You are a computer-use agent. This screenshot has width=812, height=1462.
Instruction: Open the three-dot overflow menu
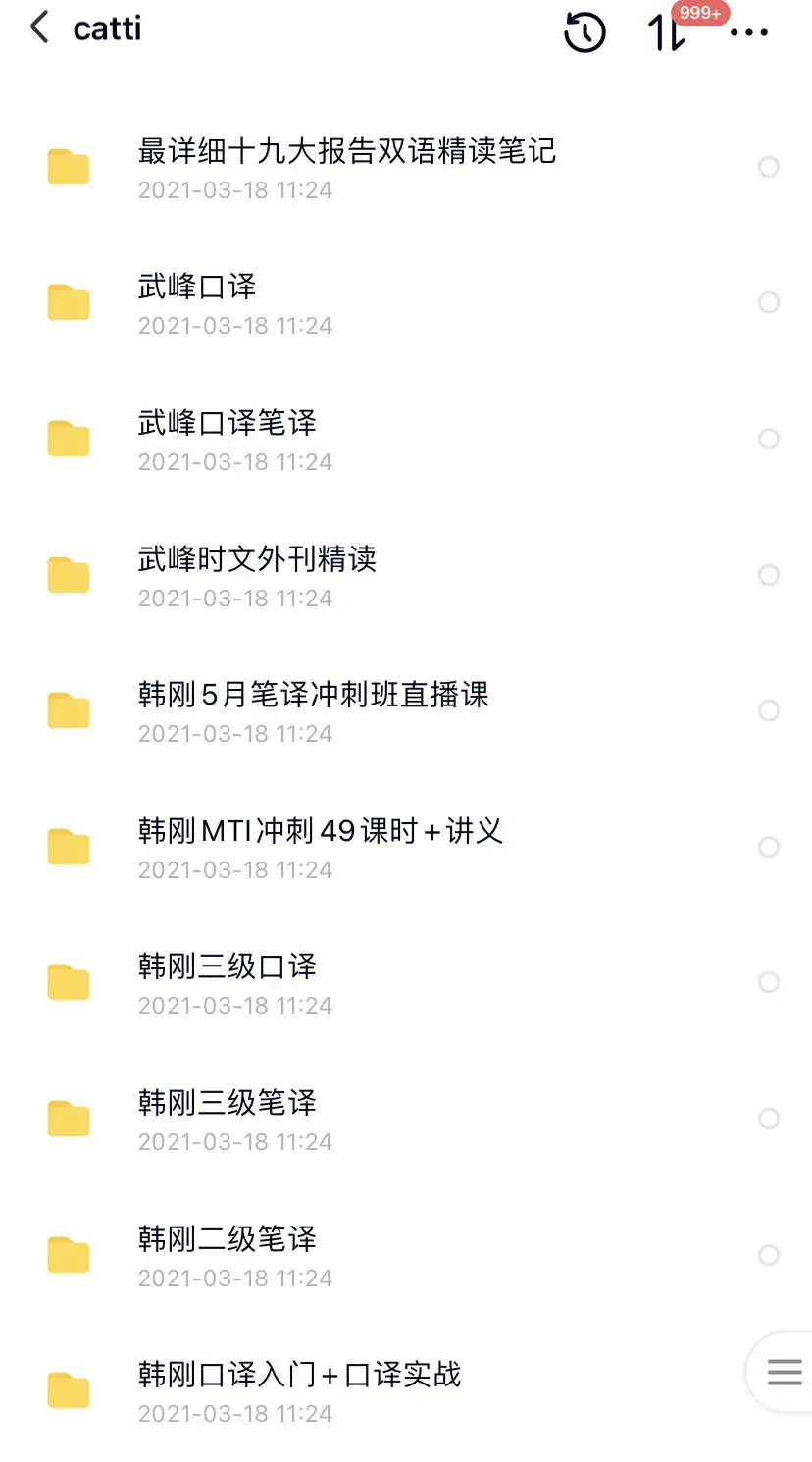749,32
